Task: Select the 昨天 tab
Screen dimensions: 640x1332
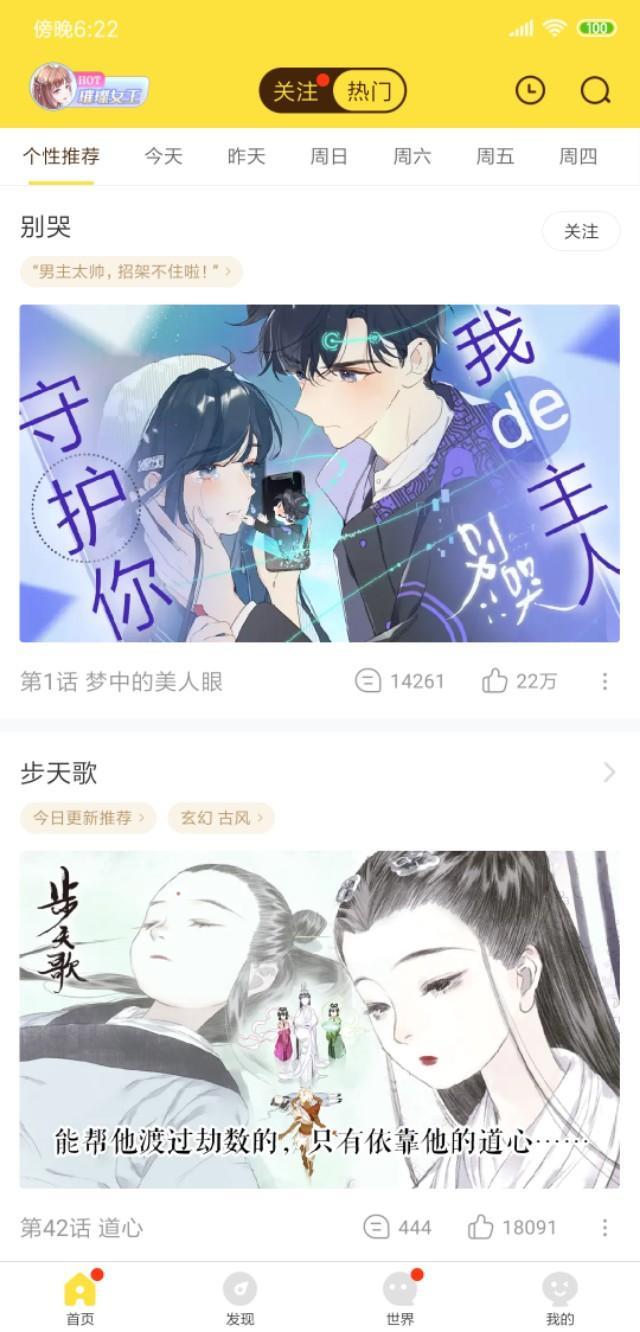Action: [246, 156]
